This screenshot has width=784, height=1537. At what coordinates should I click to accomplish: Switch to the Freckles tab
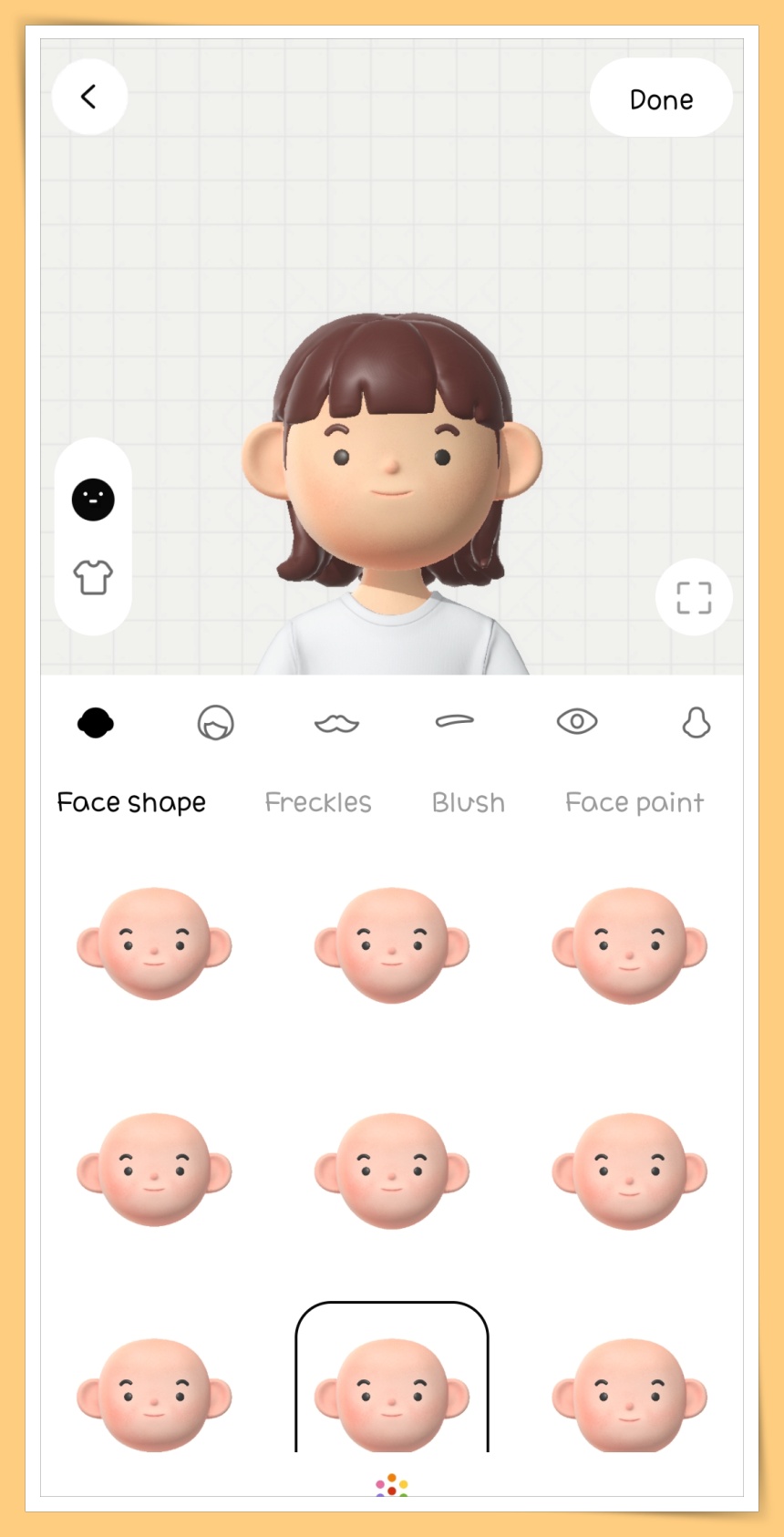[x=318, y=802]
